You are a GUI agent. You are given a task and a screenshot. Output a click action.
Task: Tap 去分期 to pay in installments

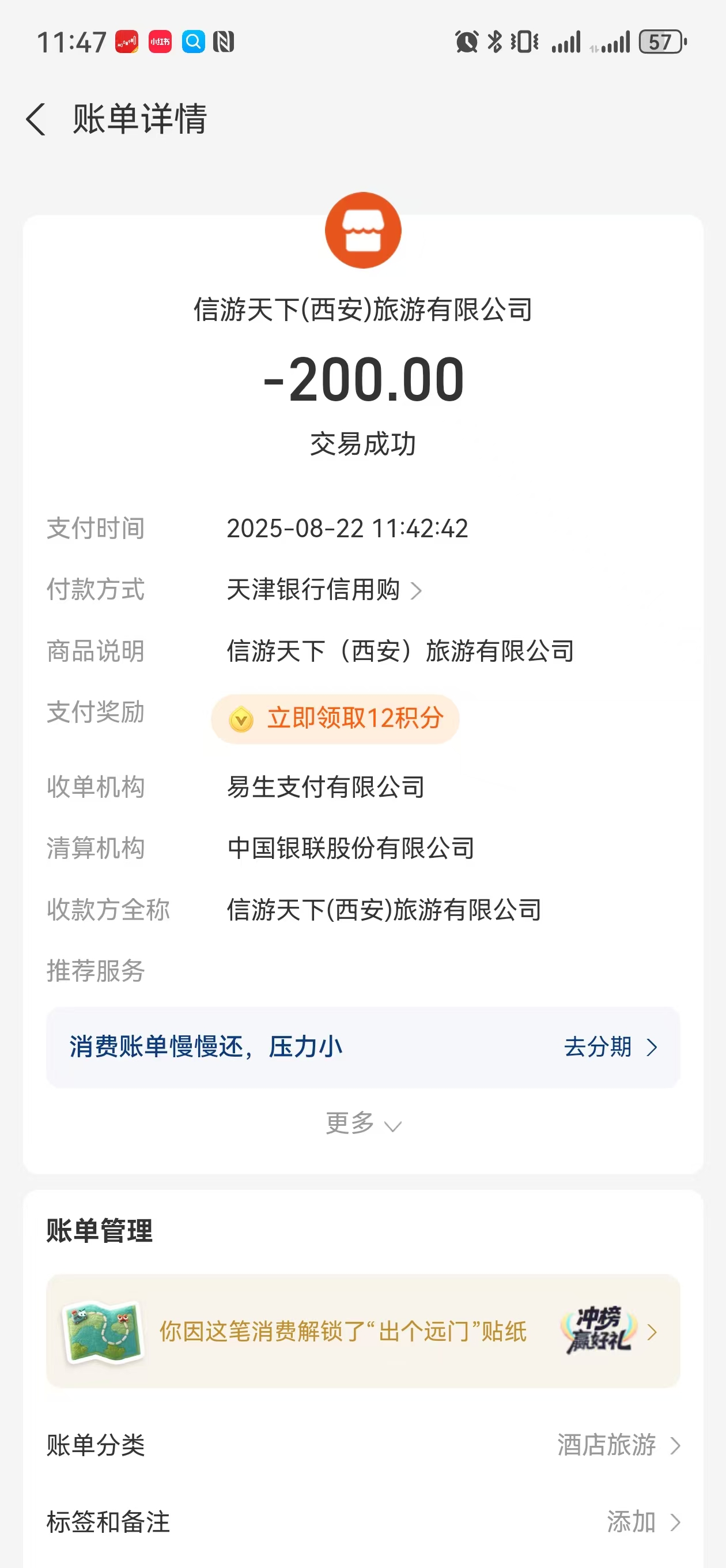(610, 1047)
